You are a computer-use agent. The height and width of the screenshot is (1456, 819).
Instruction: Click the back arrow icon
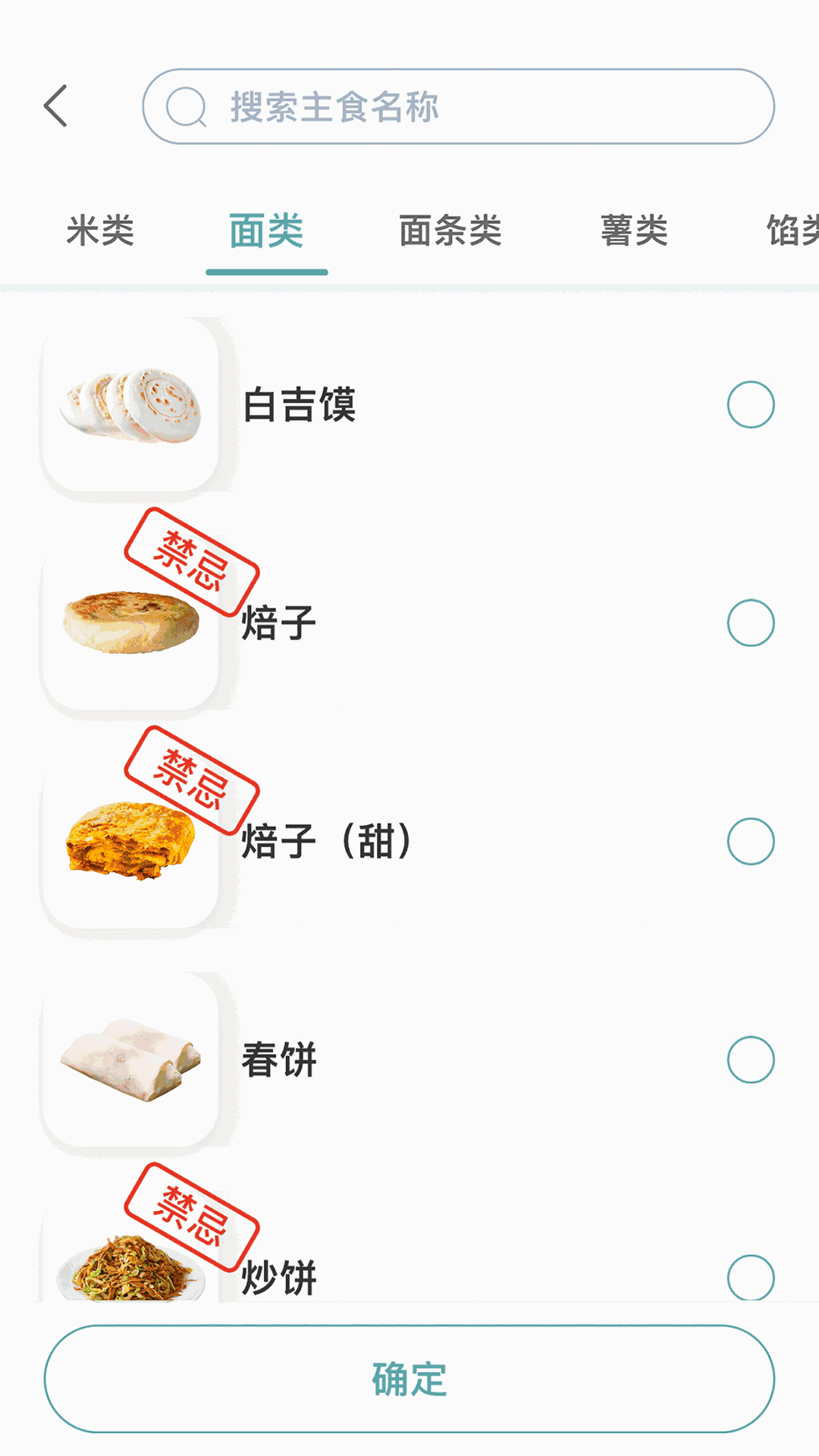pos(55,105)
